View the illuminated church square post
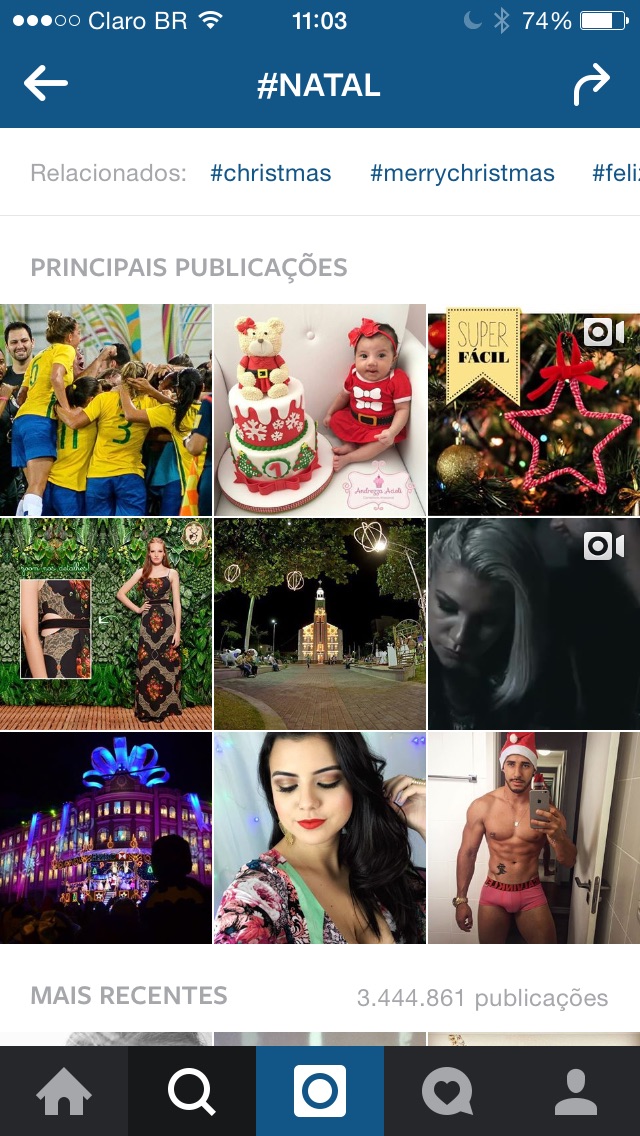 (x=320, y=624)
